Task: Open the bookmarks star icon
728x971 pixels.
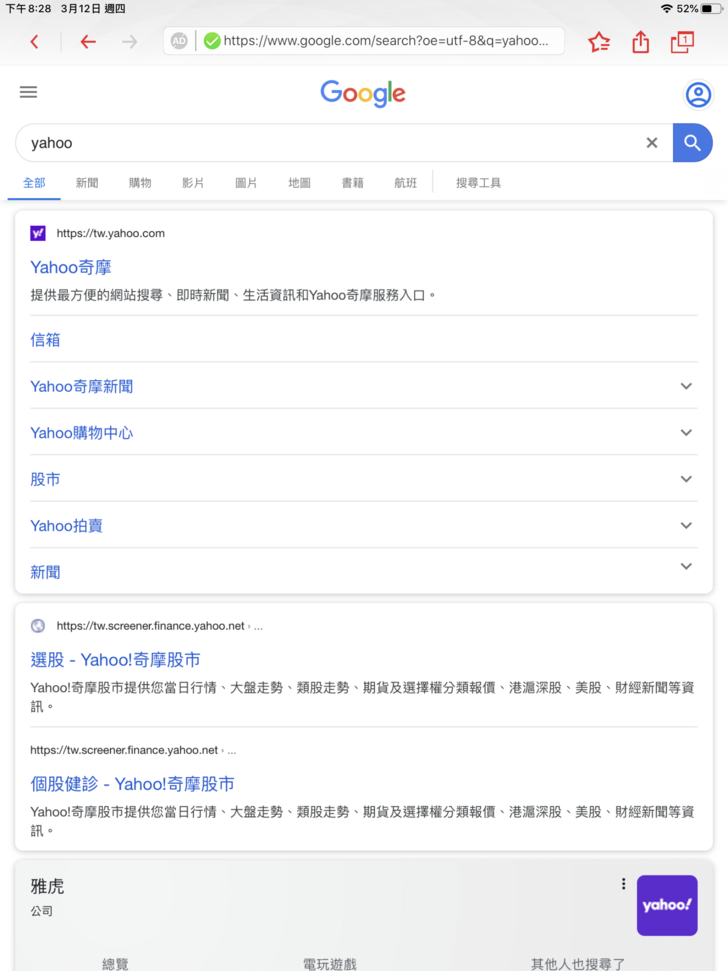Action: coord(599,42)
